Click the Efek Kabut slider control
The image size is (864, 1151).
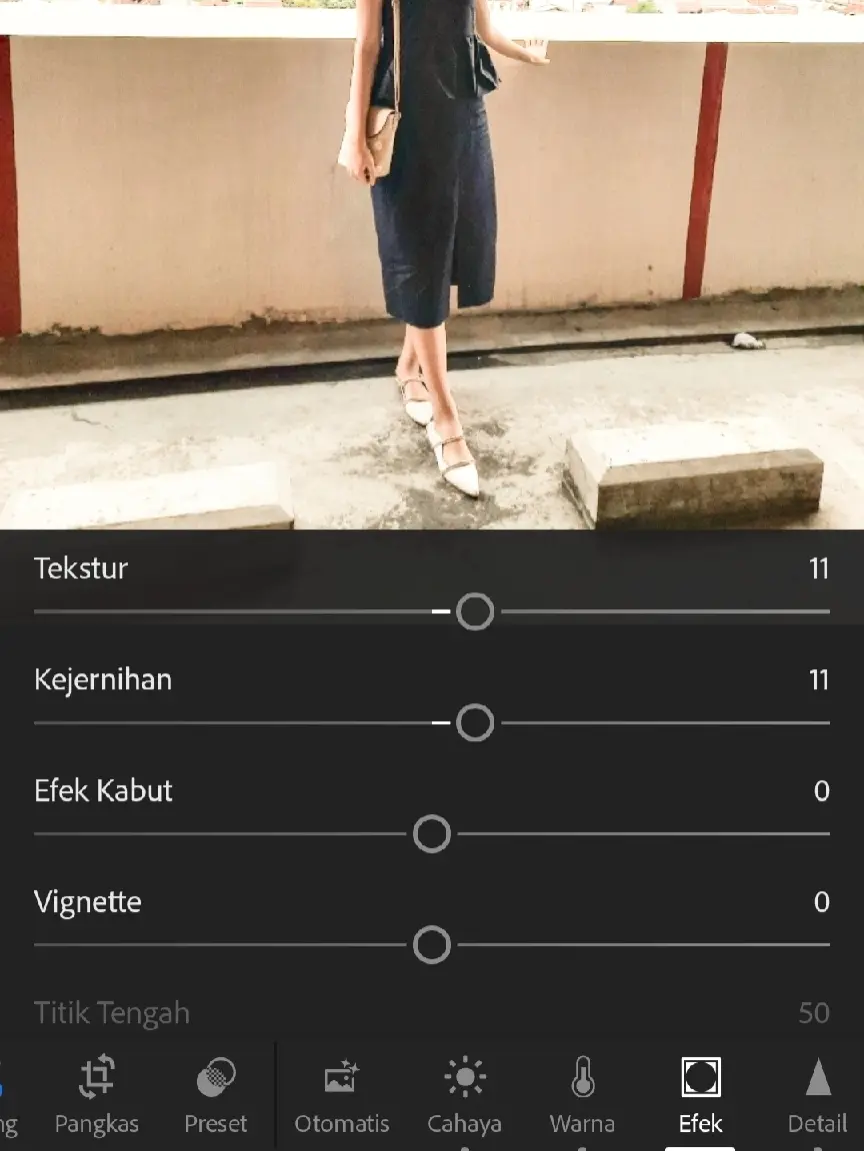tap(431, 833)
